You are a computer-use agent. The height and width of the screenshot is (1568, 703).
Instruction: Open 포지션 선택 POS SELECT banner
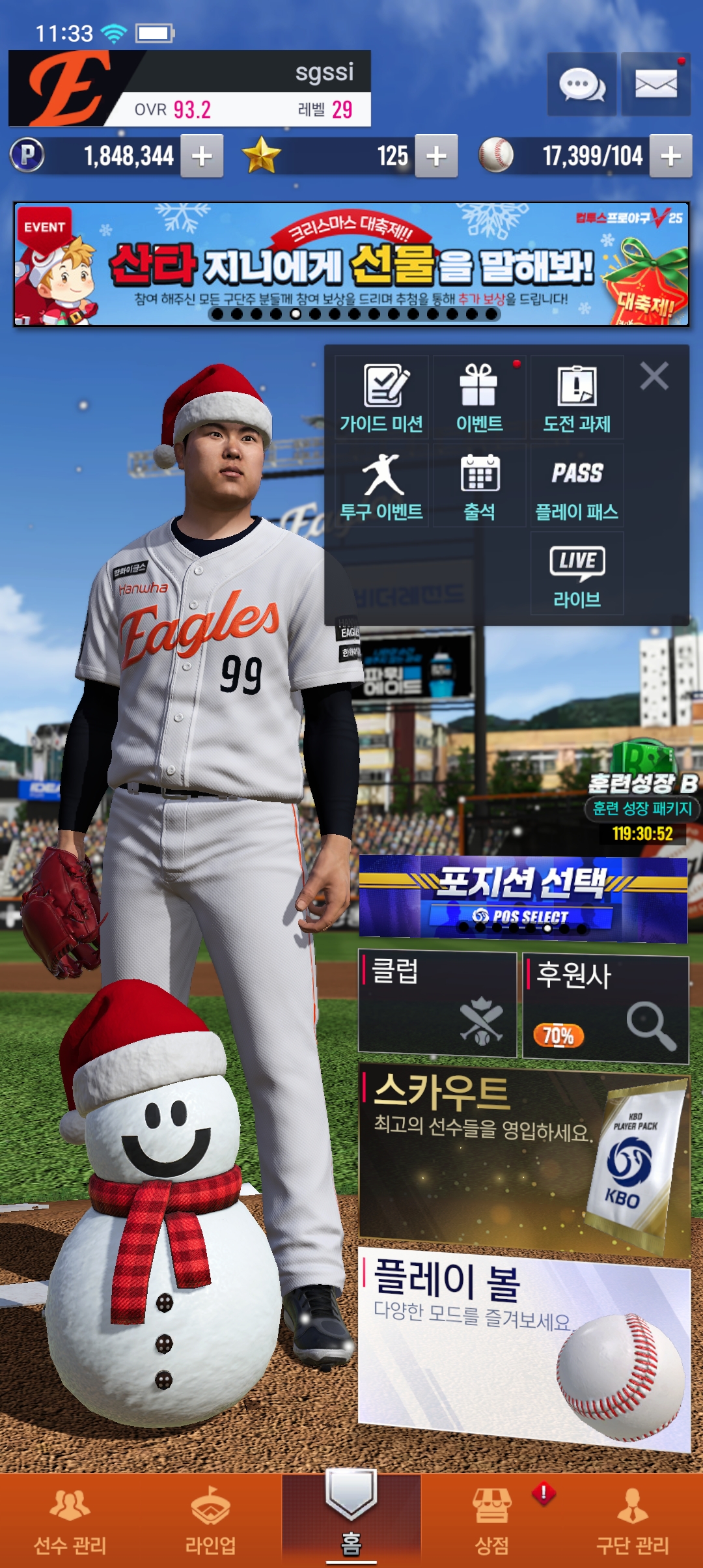pyautogui.click(x=523, y=899)
